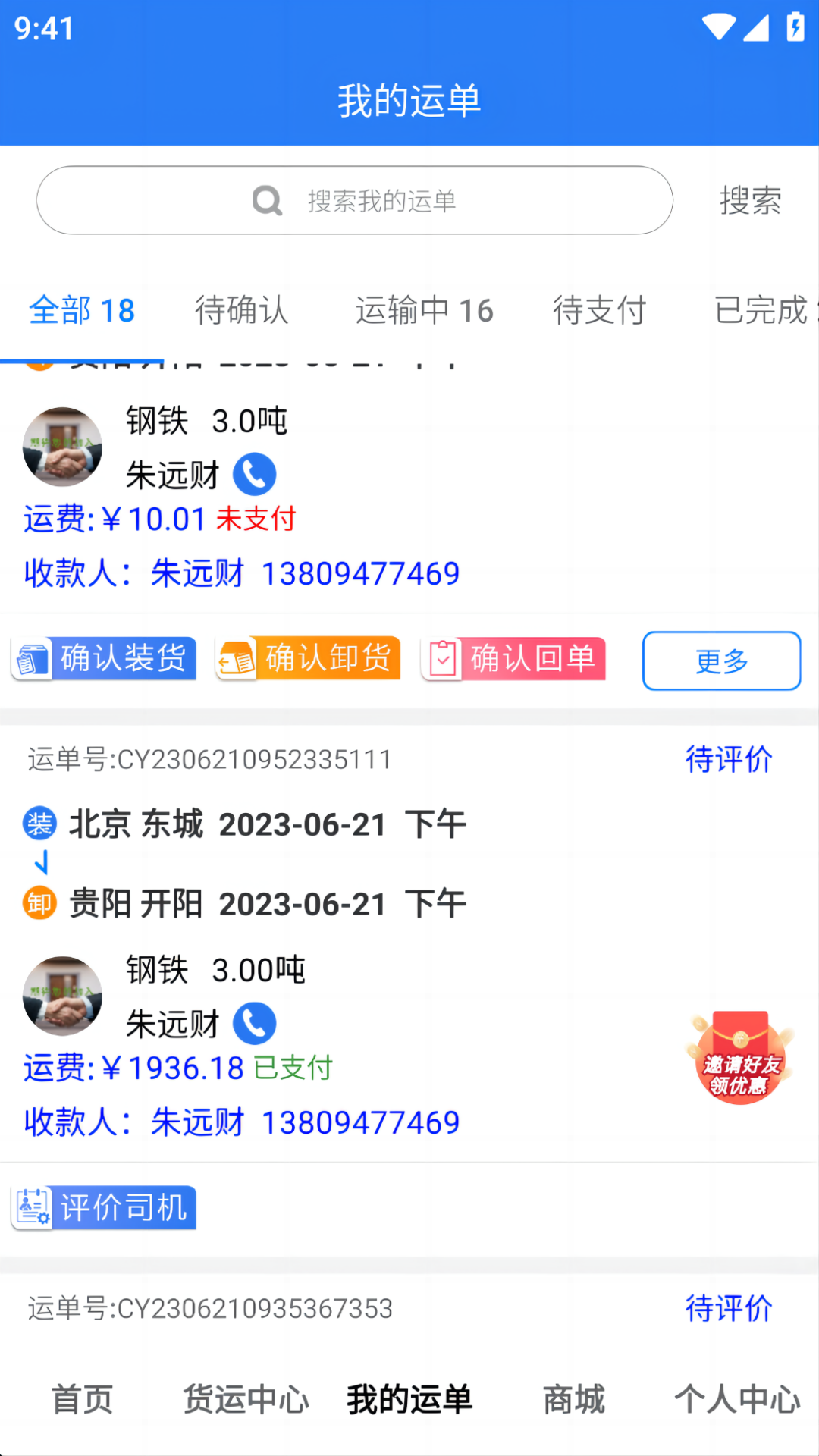Expand more actions via the 更多 button
The height and width of the screenshot is (1456, 819).
coord(720,661)
